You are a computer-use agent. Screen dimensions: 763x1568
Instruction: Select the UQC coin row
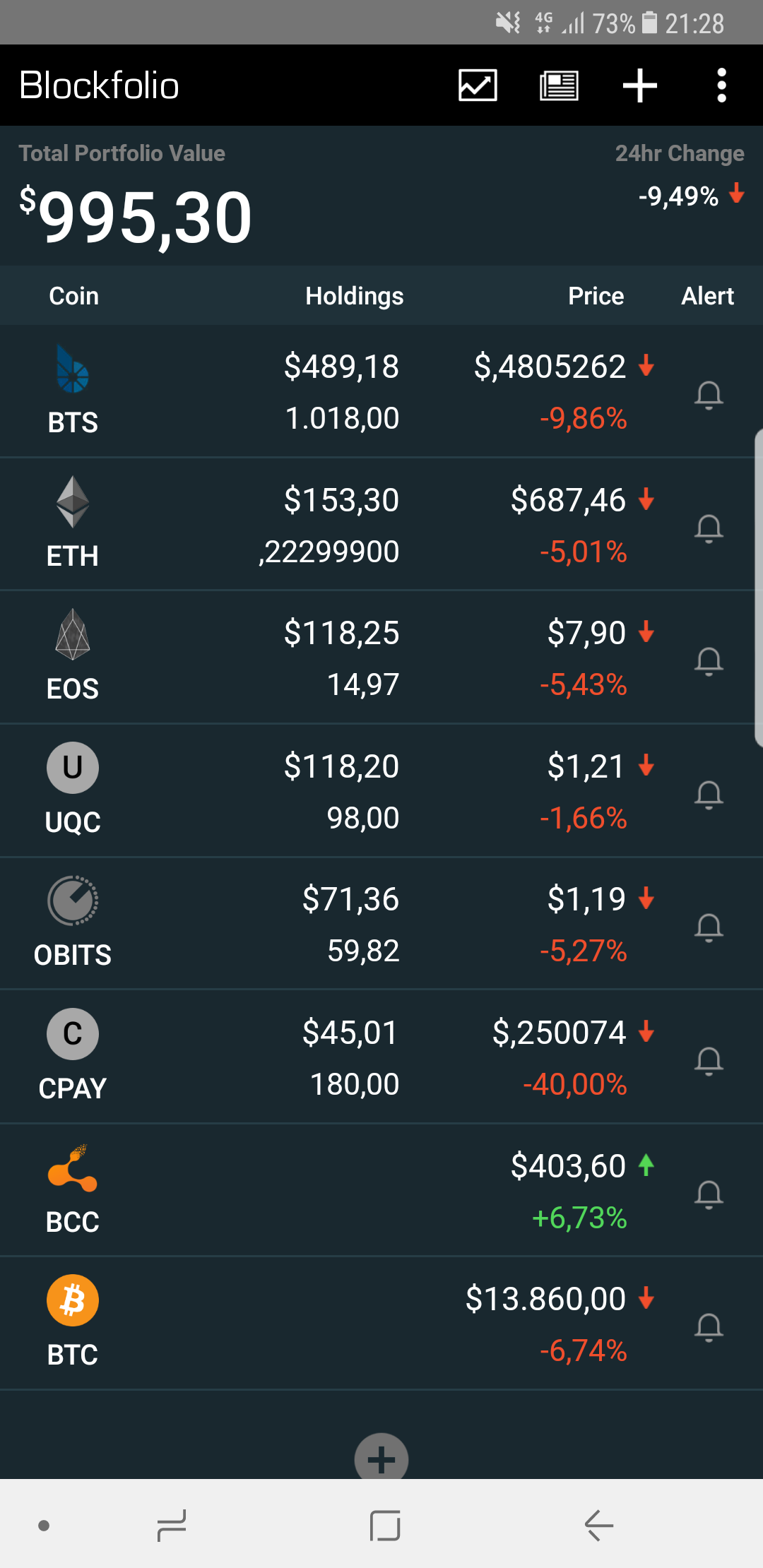(381, 790)
